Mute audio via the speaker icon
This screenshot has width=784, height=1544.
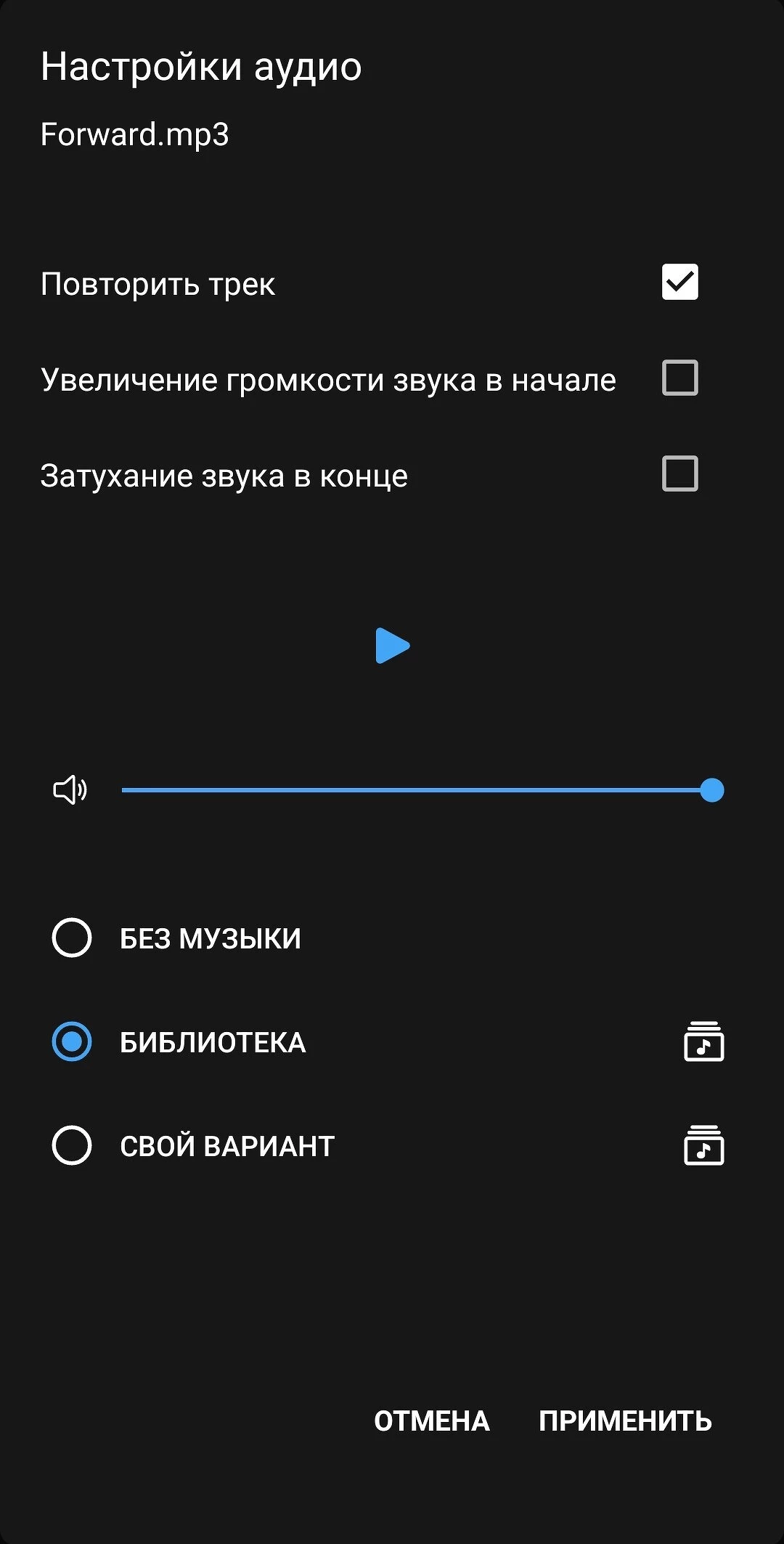coord(70,790)
